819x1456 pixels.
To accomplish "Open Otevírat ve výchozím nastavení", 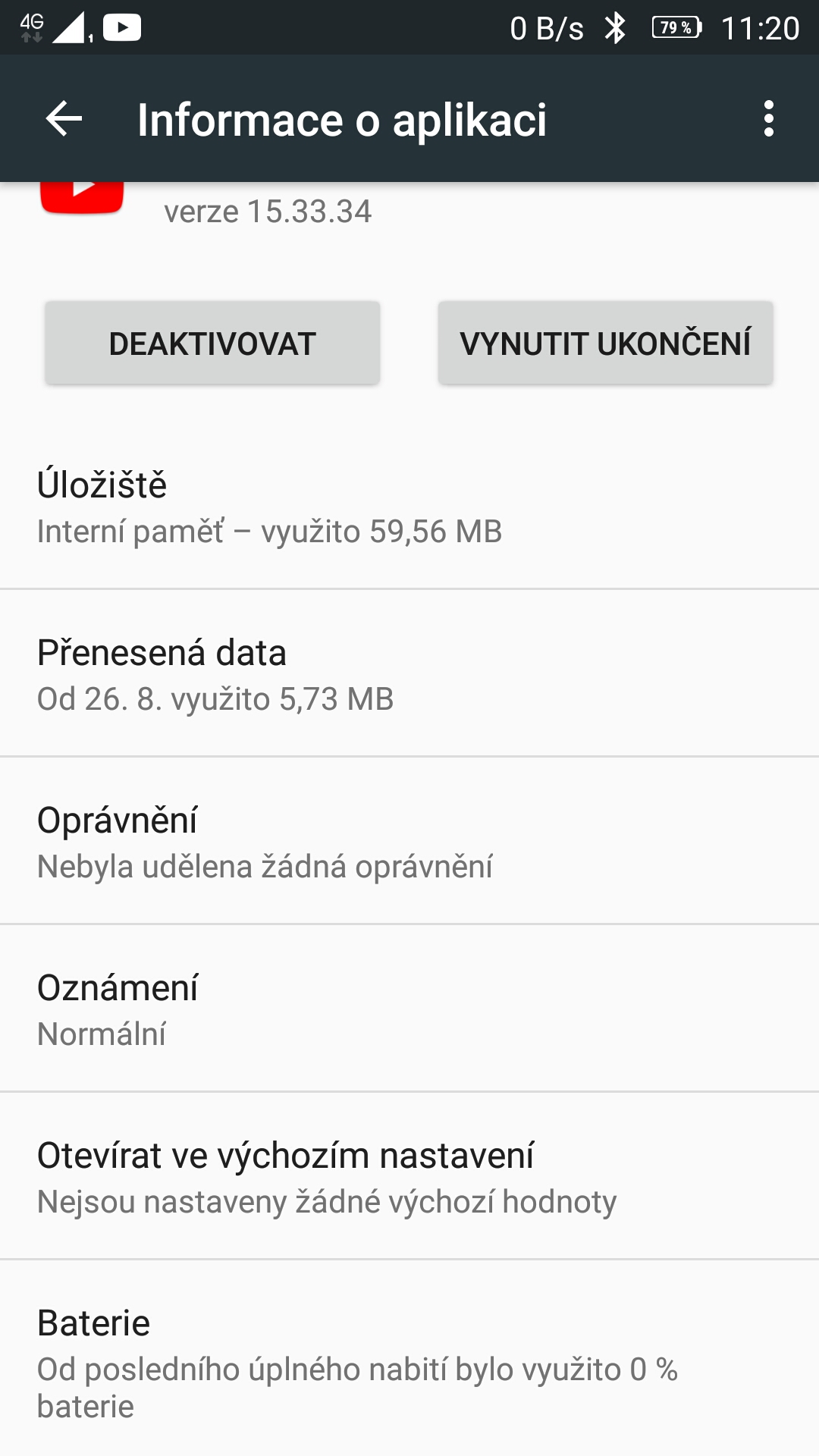I will point(409,1177).
